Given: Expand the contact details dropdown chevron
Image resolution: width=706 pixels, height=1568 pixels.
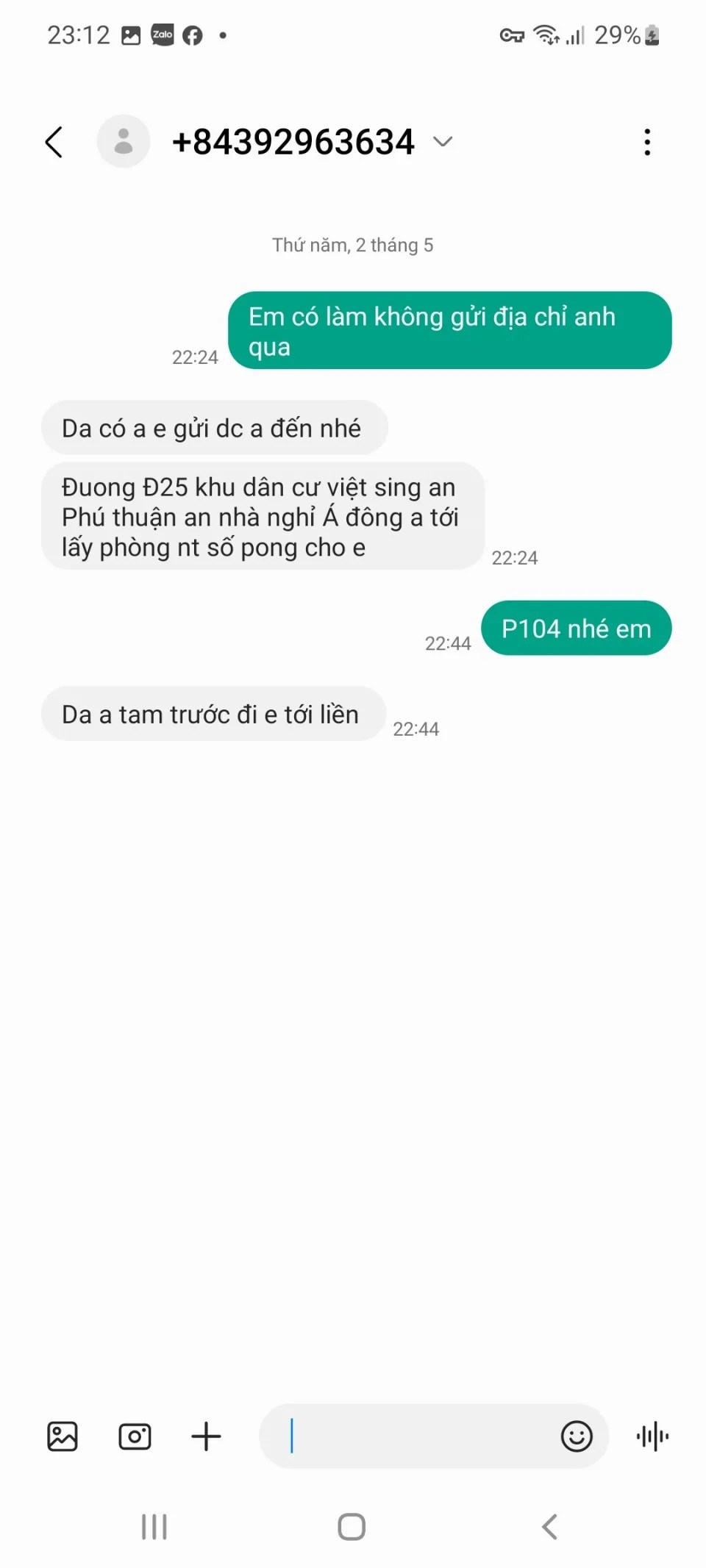Looking at the screenshot, I should pyautogui.click(x=442, y=141).
